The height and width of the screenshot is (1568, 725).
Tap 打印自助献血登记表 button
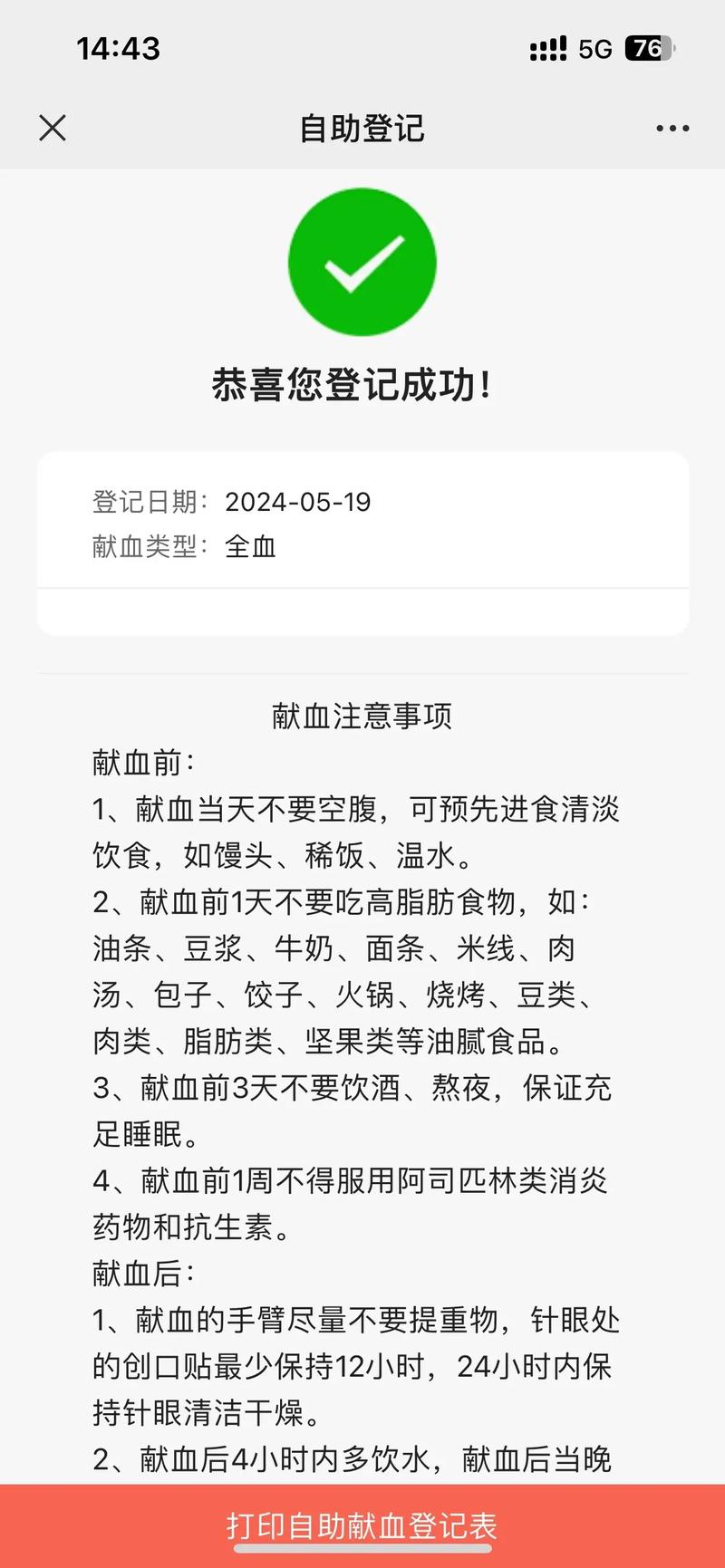362,1525
